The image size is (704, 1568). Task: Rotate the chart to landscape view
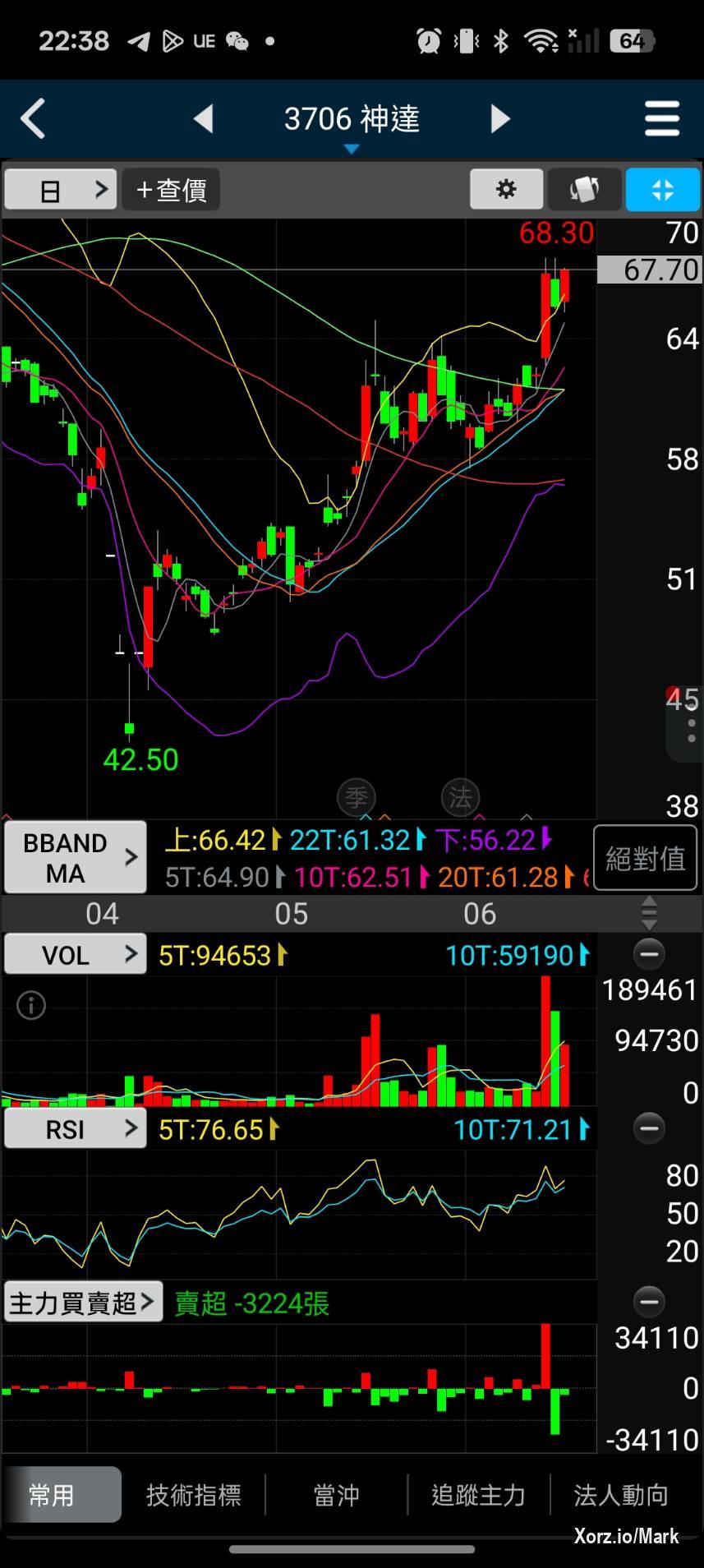(584, 190)
